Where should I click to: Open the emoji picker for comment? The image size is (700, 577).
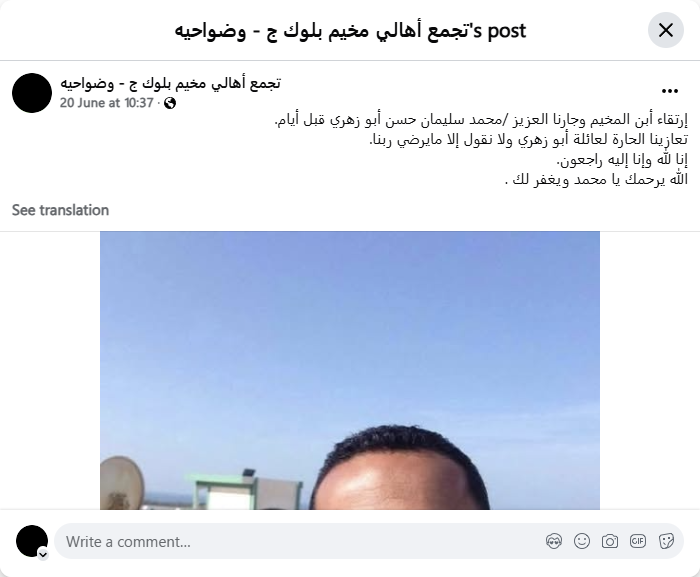coord(582,542)
